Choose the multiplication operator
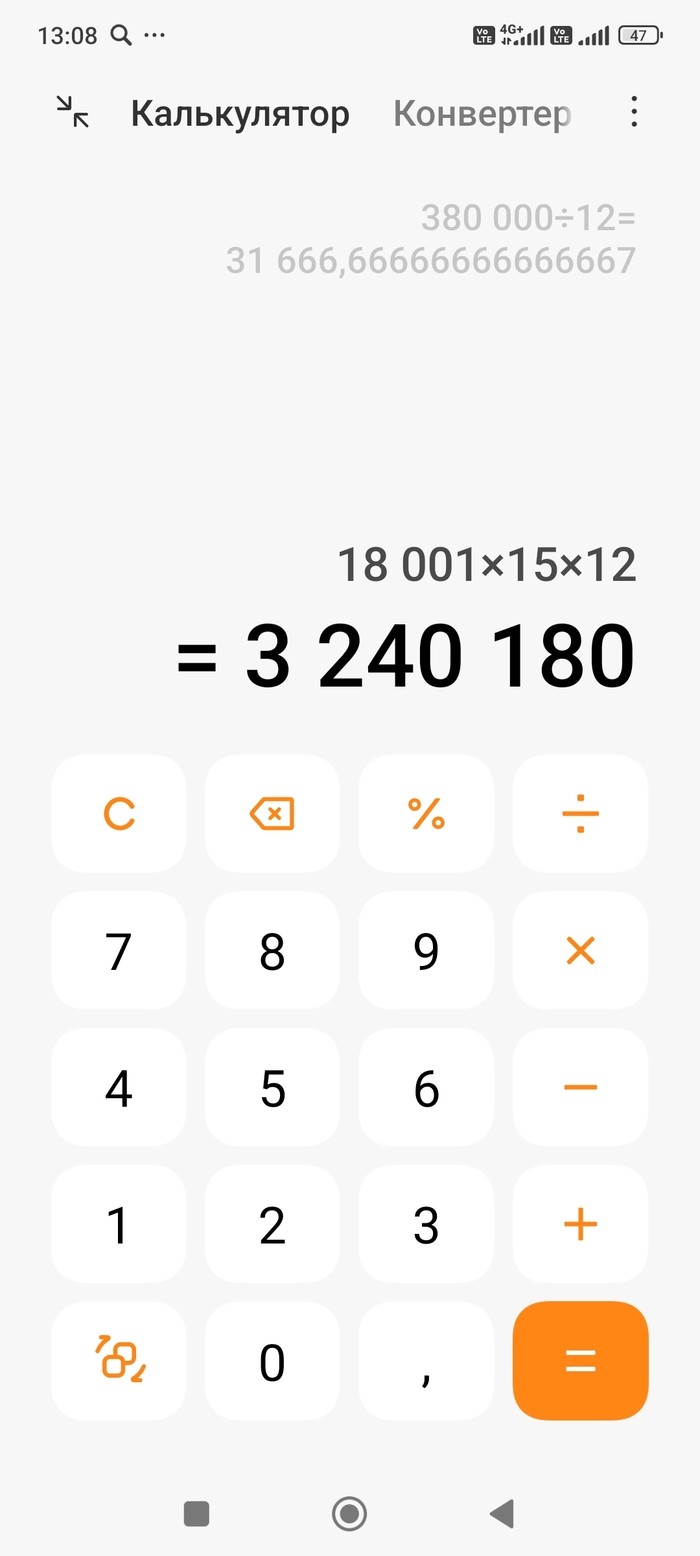This screenshot has width=700, height=1556. 580,951
